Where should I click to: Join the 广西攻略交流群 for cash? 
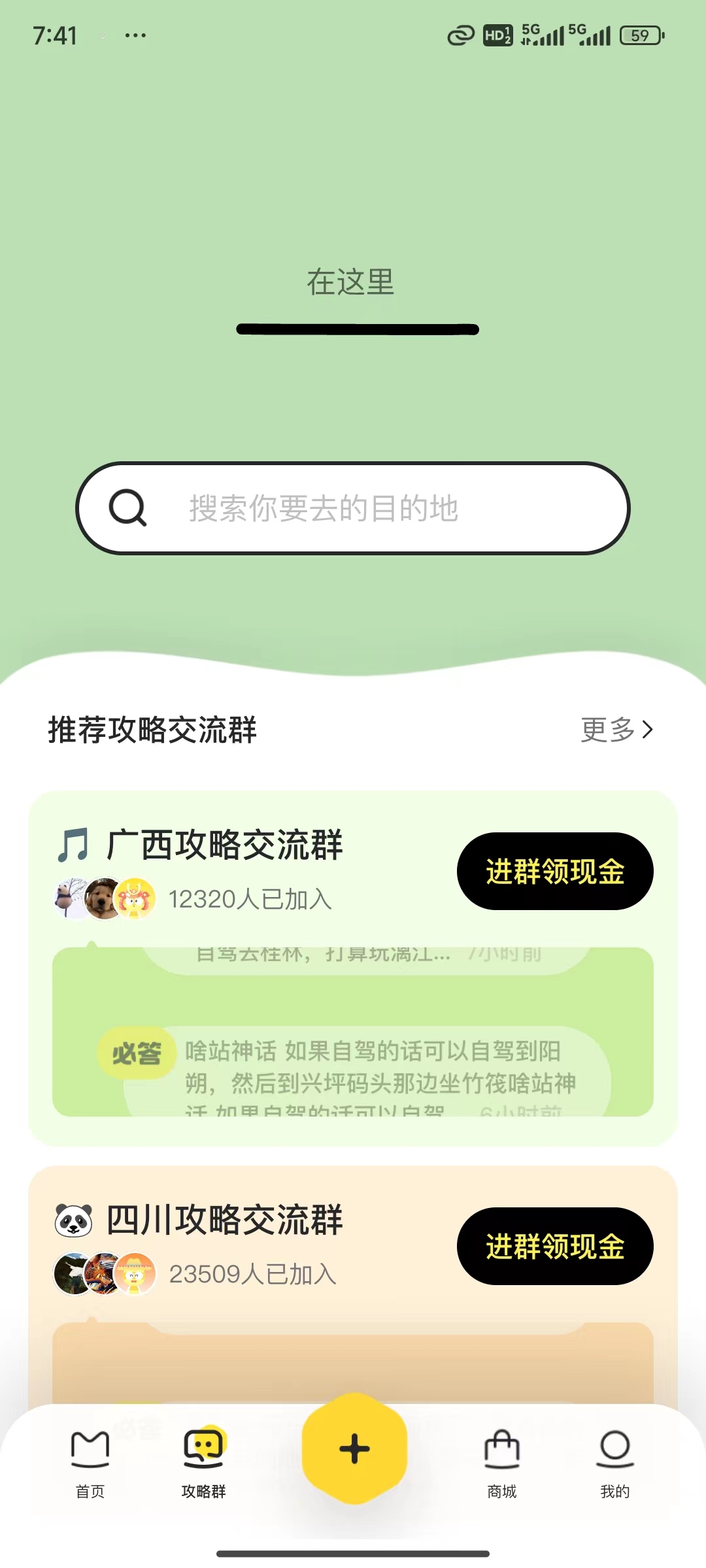555,871
